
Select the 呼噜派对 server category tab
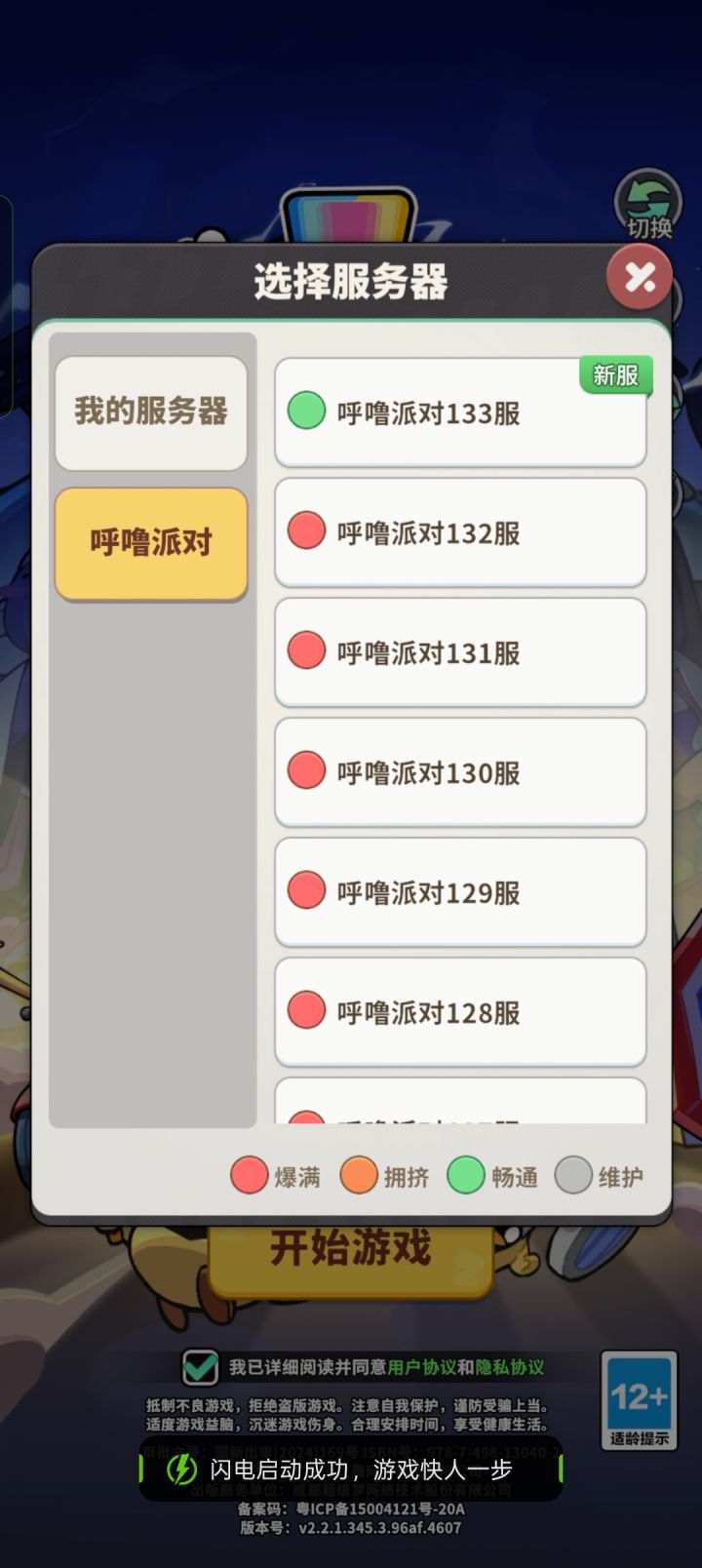(150, 542)
